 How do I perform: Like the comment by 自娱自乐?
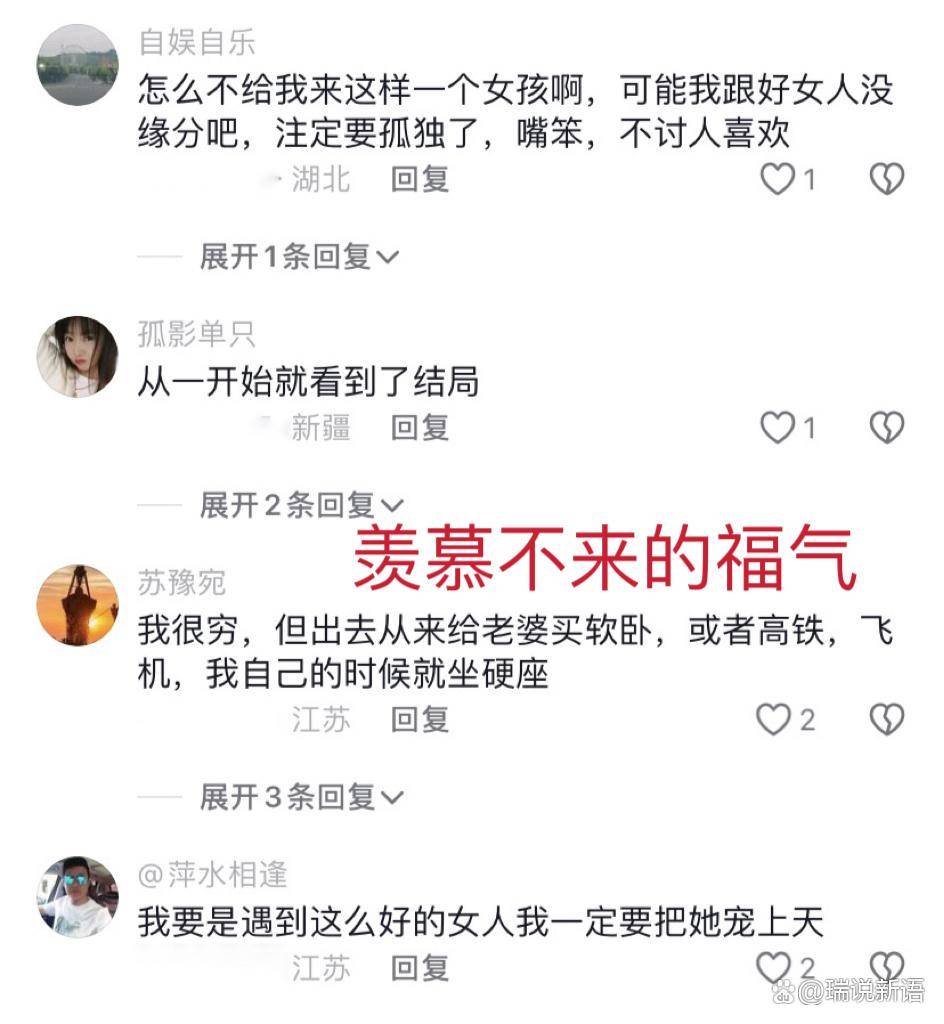pos(778,179)
